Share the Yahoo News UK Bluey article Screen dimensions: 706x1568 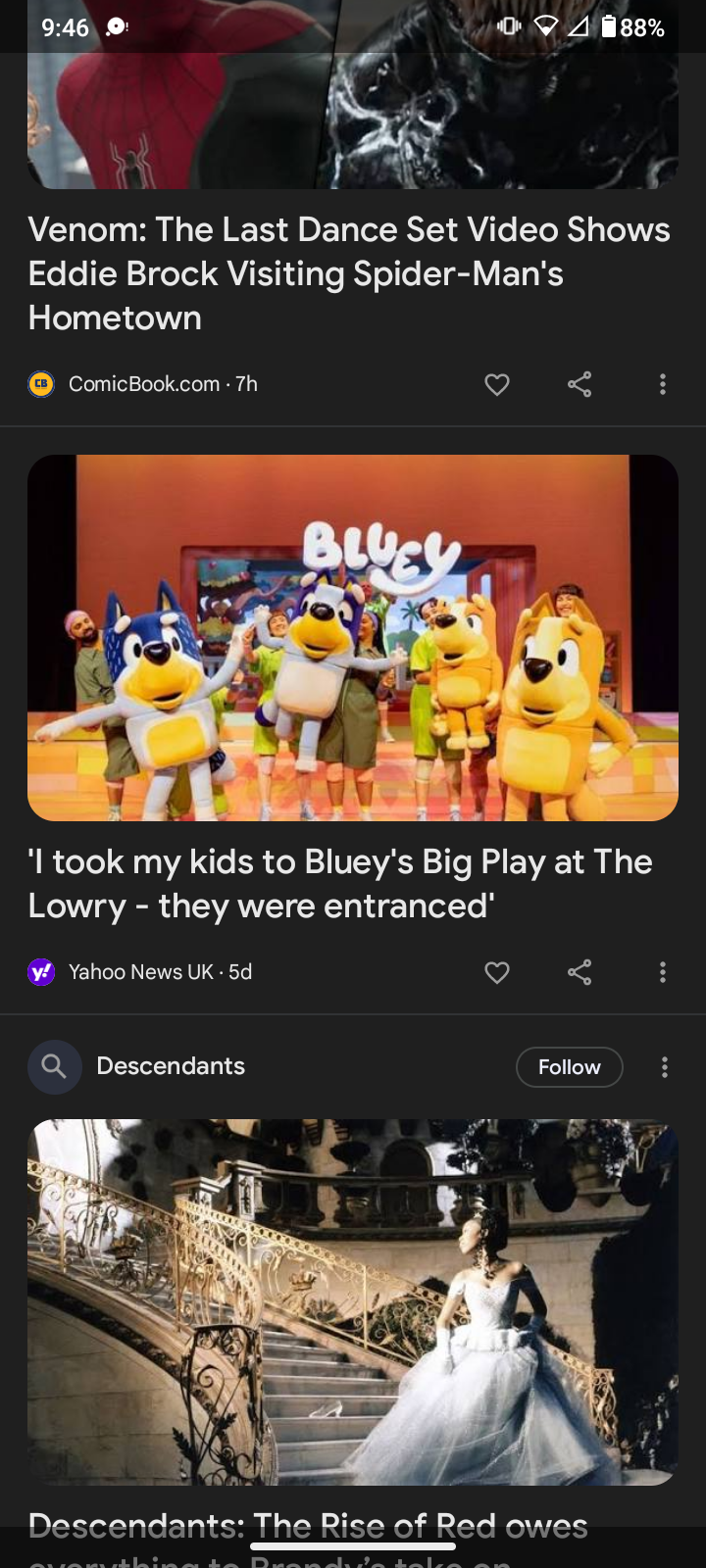pos(580,972)
